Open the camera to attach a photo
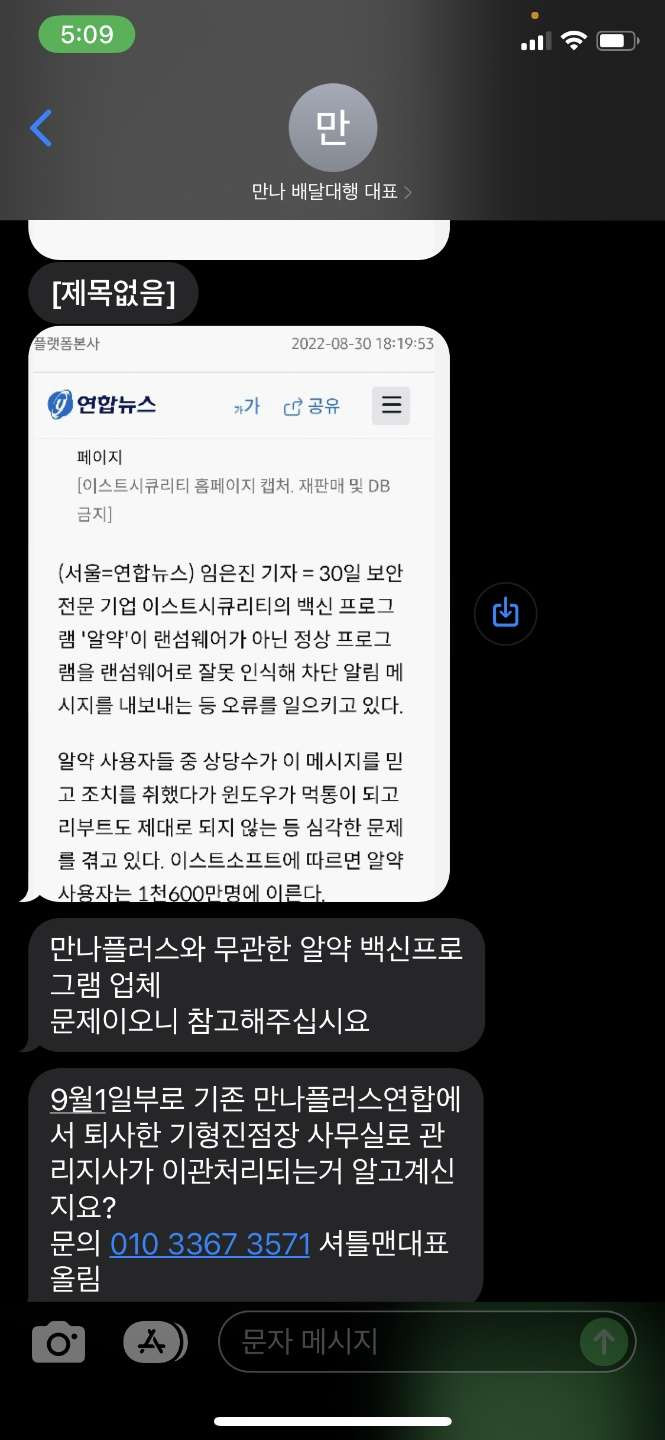Image resolution: width=665 pixels, height=1440 pixels. tap(59, 1342)
